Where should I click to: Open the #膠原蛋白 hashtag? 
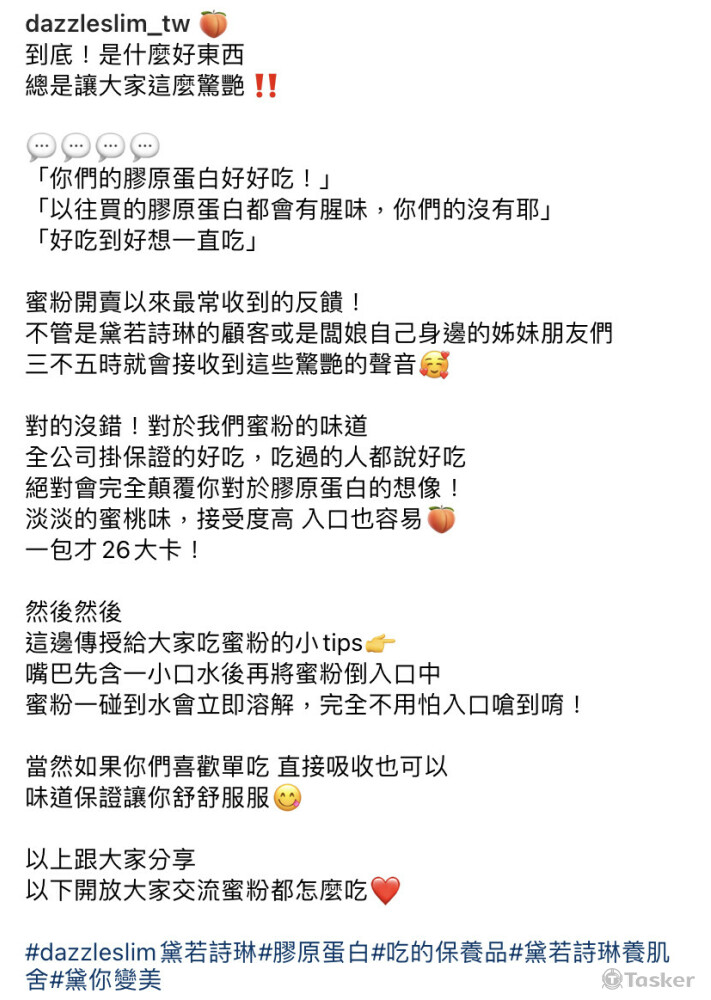coord(314,950)
